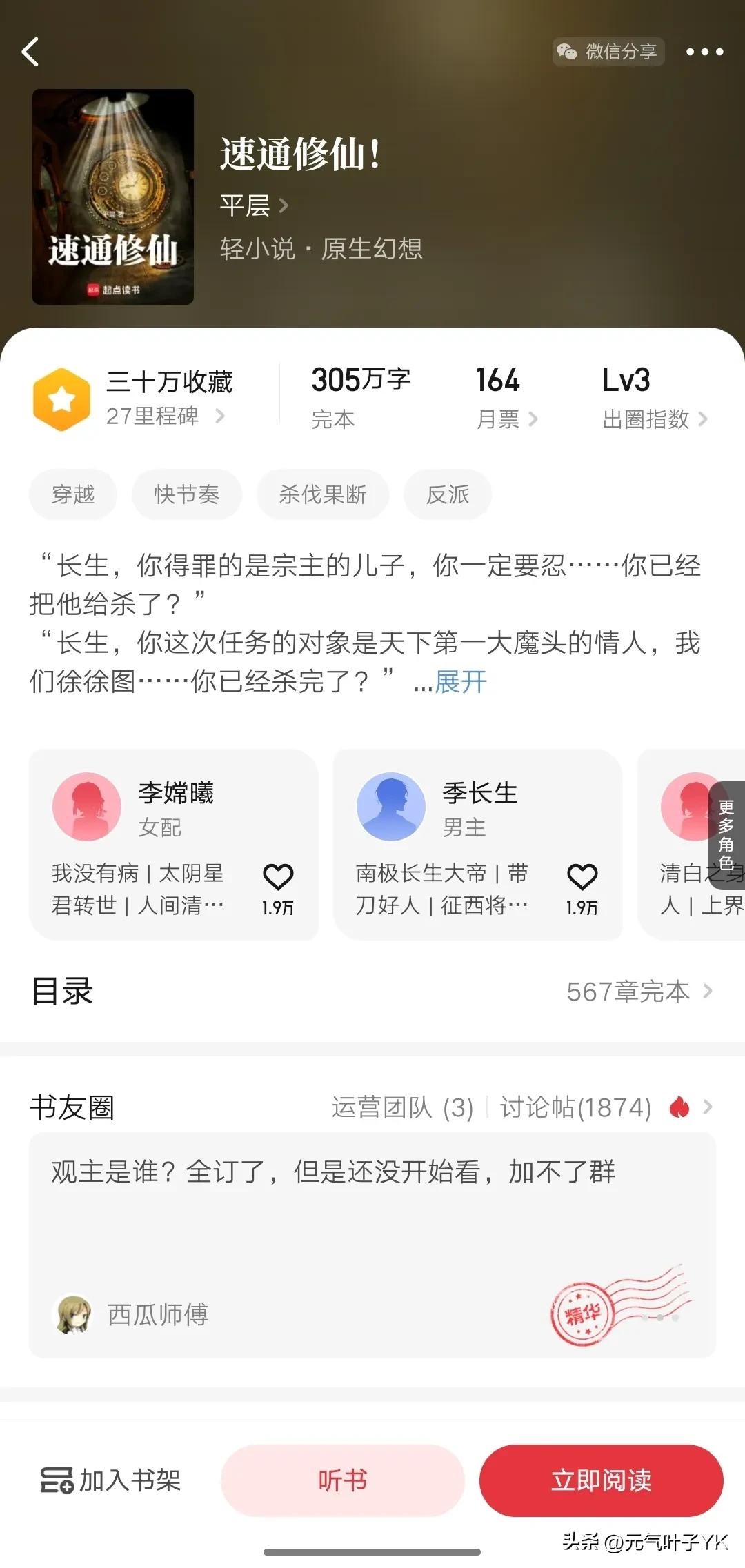Expand the synopsis with 展开

tap(460, 682)
